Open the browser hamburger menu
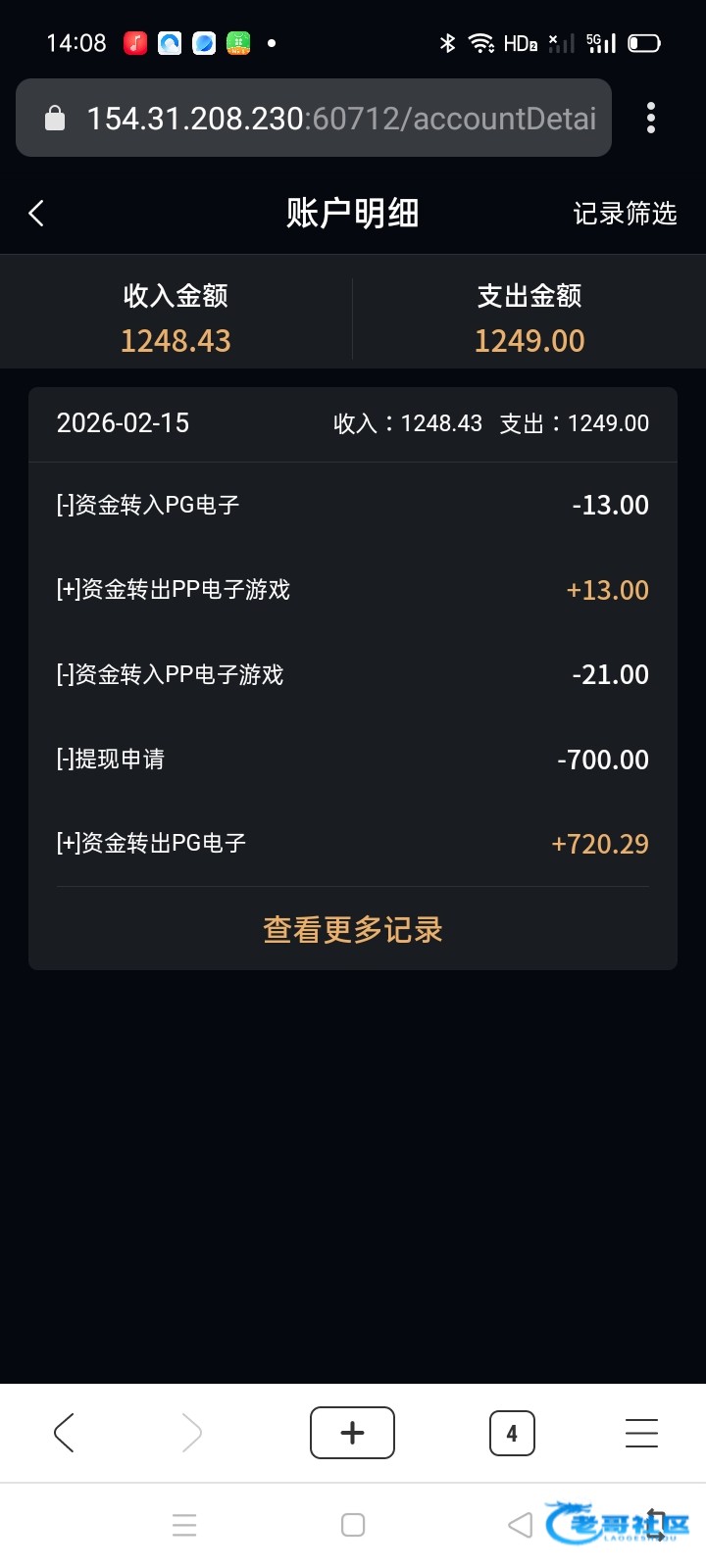Image resolution: width=706 pixels, height=1568 pixels. (641, 1433)
